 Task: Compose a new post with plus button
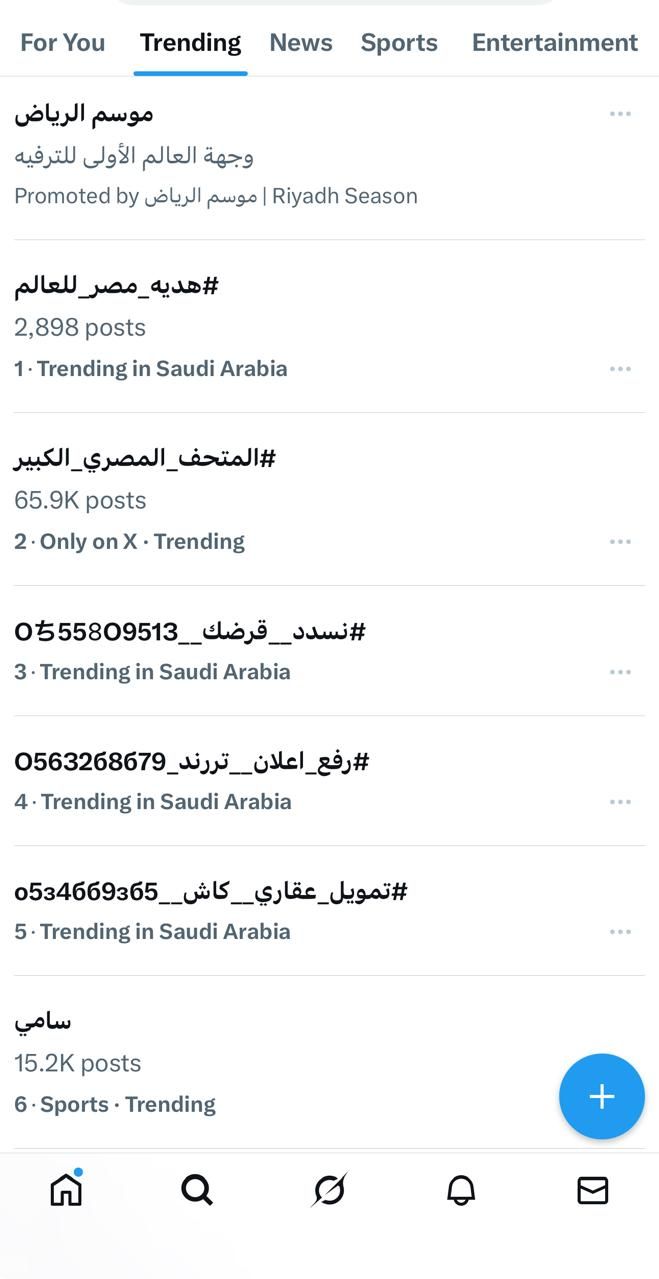coord(601,1097)
